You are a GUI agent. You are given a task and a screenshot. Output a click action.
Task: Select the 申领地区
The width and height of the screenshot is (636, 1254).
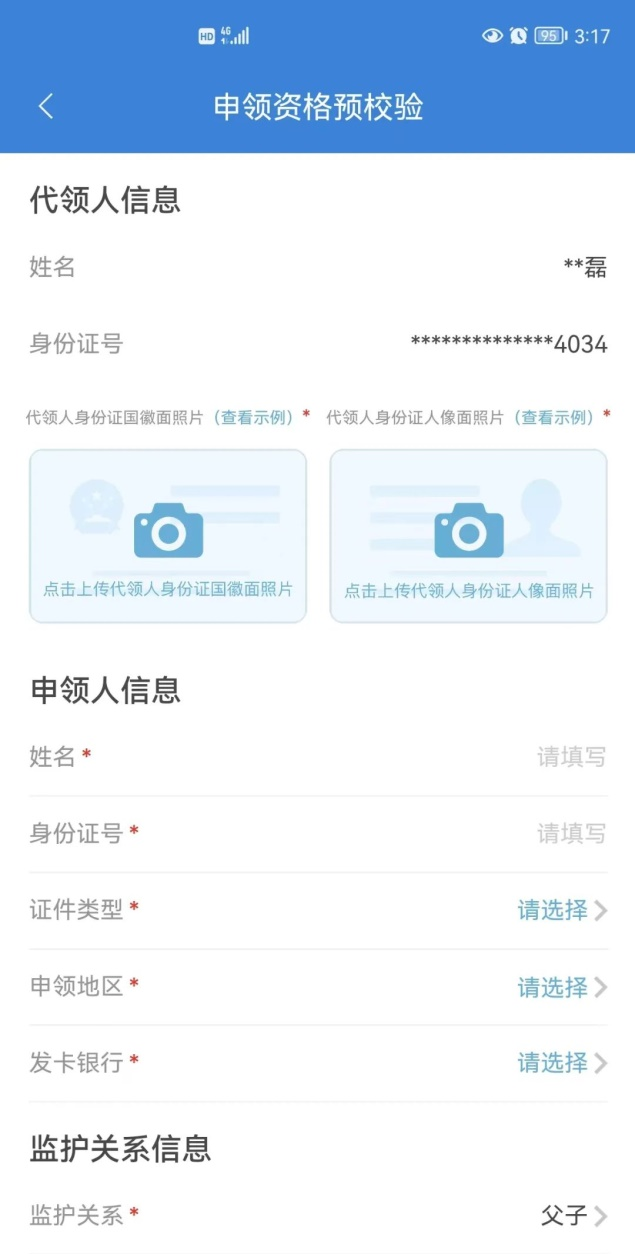(x=561, y=987)
